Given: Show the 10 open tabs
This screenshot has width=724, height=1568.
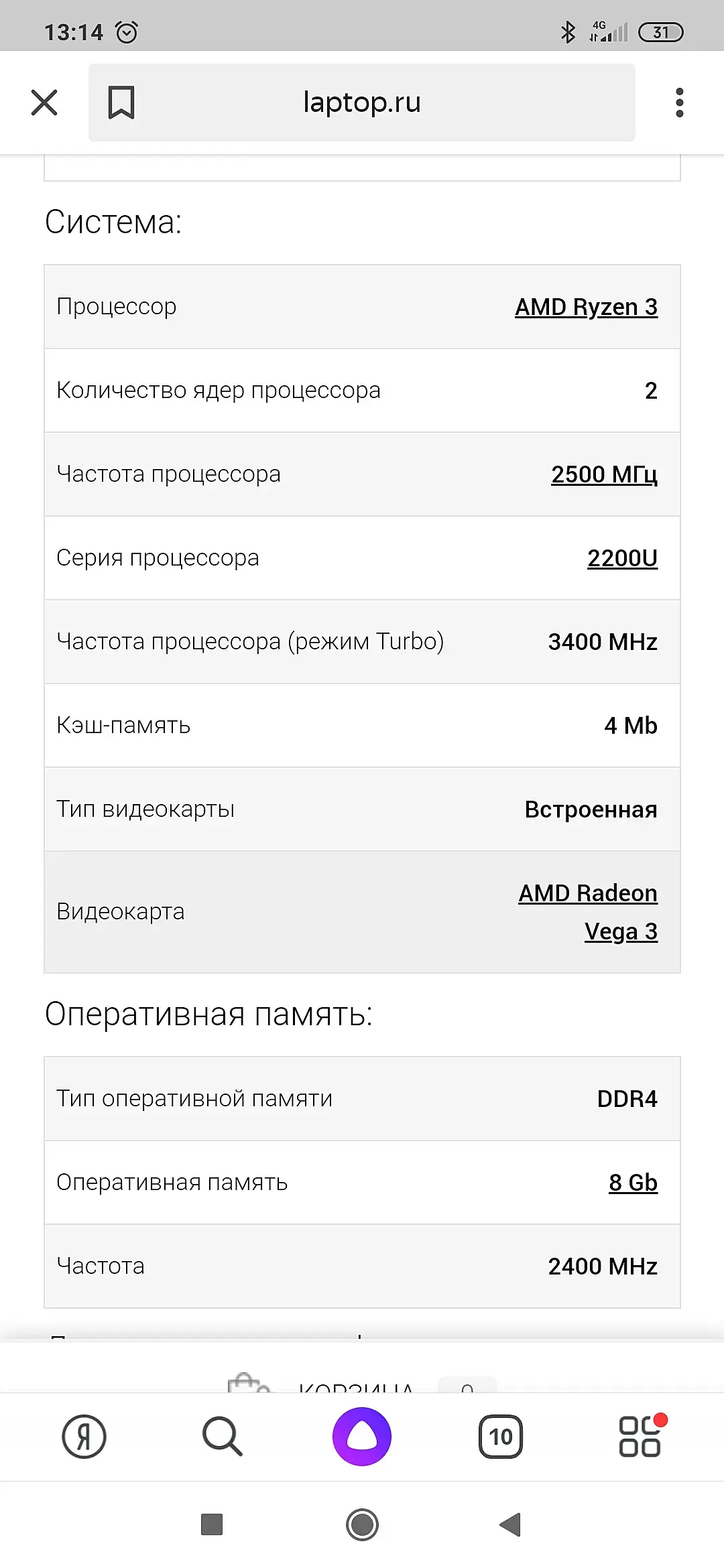Looking at the screenshot, I should point(501,1437).
